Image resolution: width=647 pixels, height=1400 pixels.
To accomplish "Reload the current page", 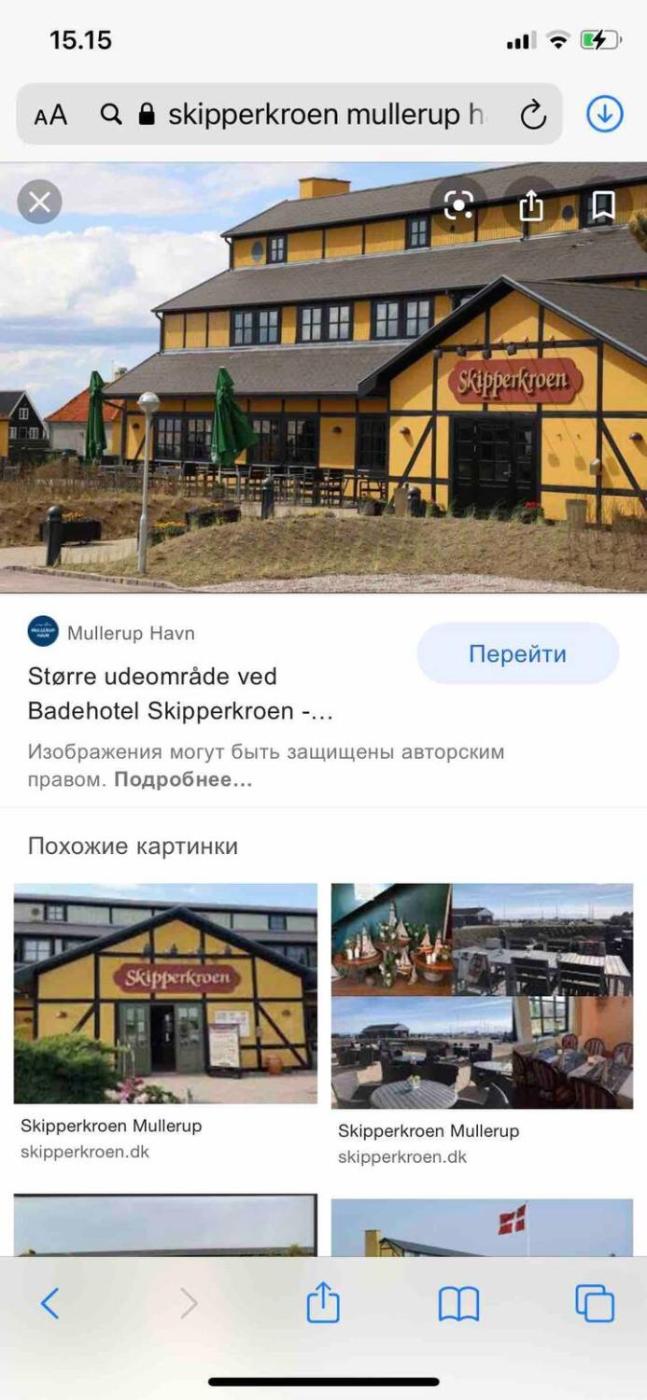I will tap(534, 115).
